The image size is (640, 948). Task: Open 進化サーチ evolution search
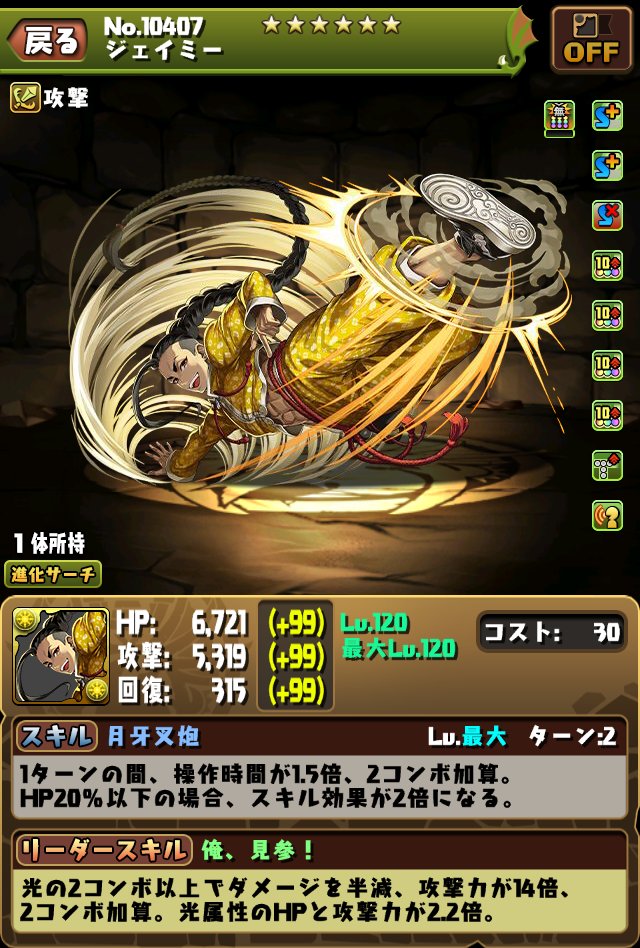57,574
